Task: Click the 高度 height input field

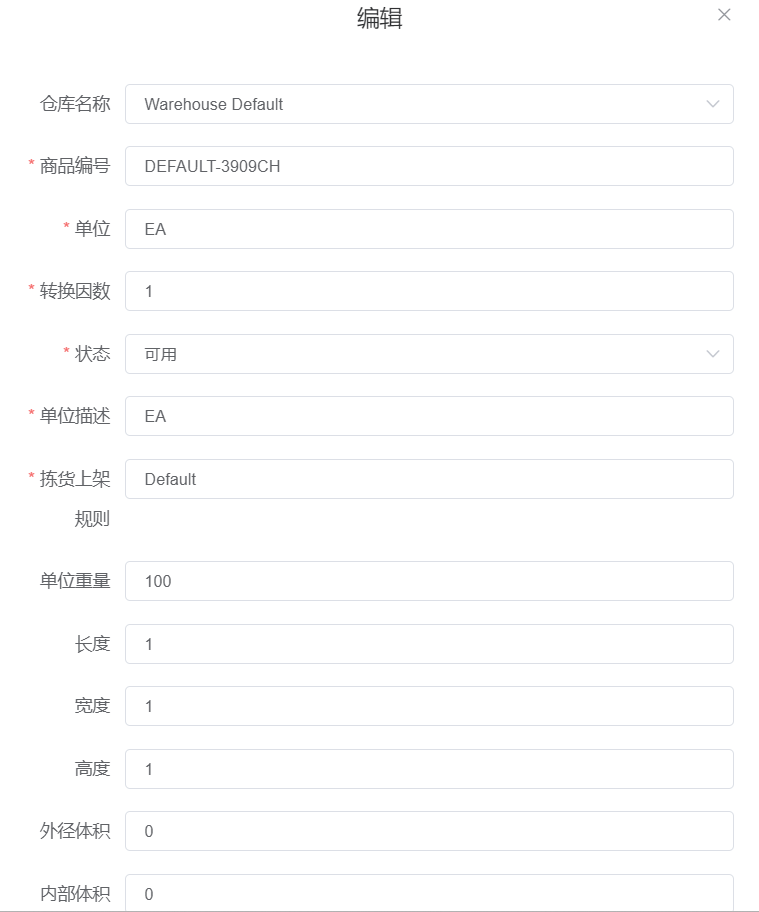Action: coord(429,768)
